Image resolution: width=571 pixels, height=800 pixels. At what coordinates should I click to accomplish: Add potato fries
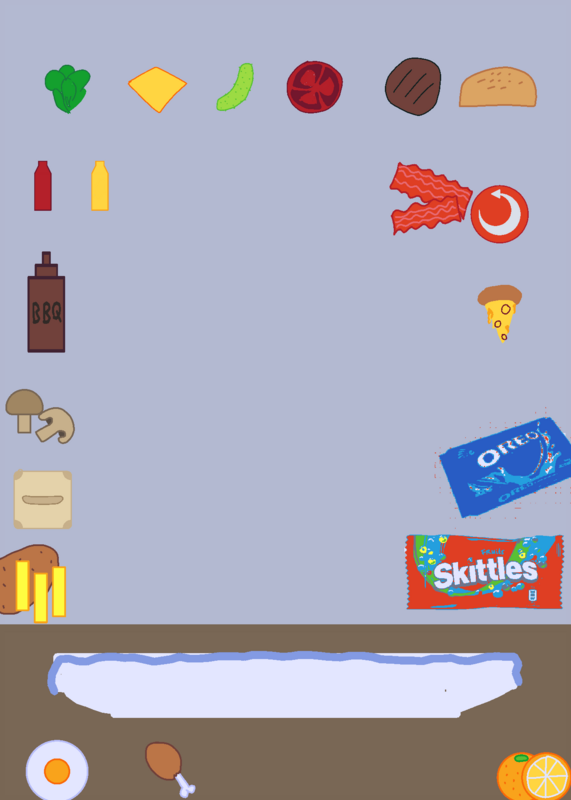point(33,583)
